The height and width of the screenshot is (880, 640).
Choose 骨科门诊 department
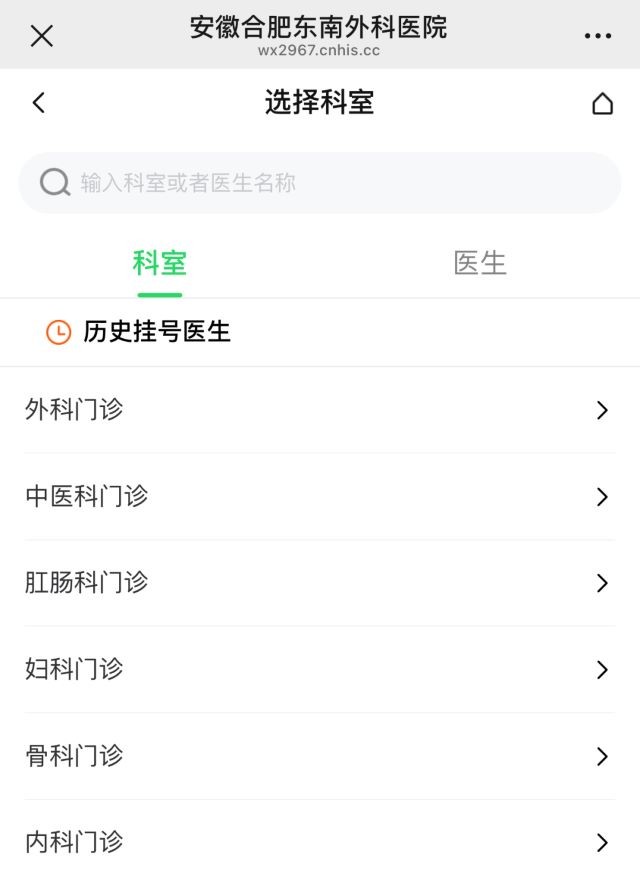click(320, 756)
